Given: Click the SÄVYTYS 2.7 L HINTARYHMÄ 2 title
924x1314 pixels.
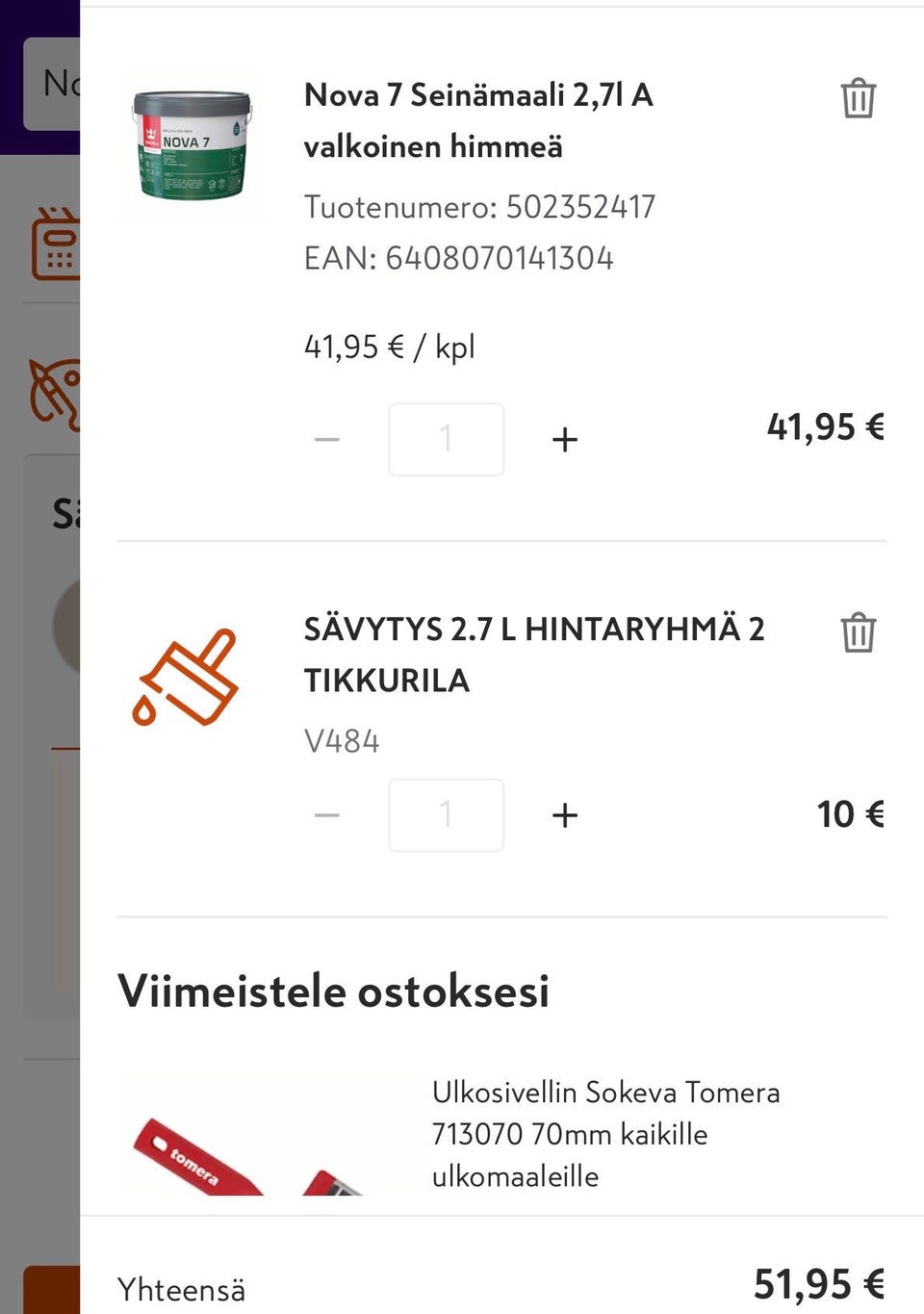Looking at the screenshot, I should [x=534, y=654].
